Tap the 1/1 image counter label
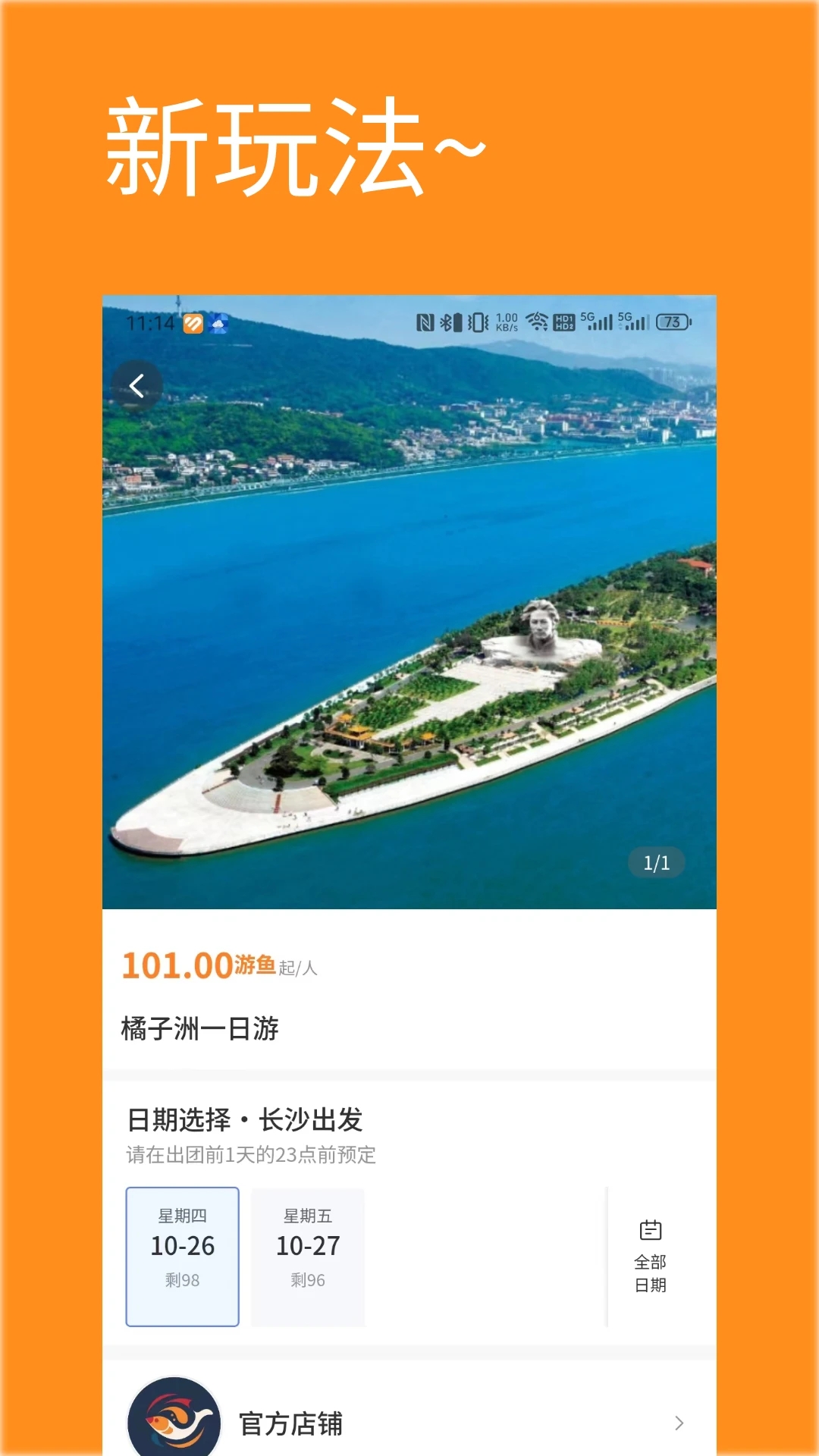 pyautogui.click(x=657, y=862)
